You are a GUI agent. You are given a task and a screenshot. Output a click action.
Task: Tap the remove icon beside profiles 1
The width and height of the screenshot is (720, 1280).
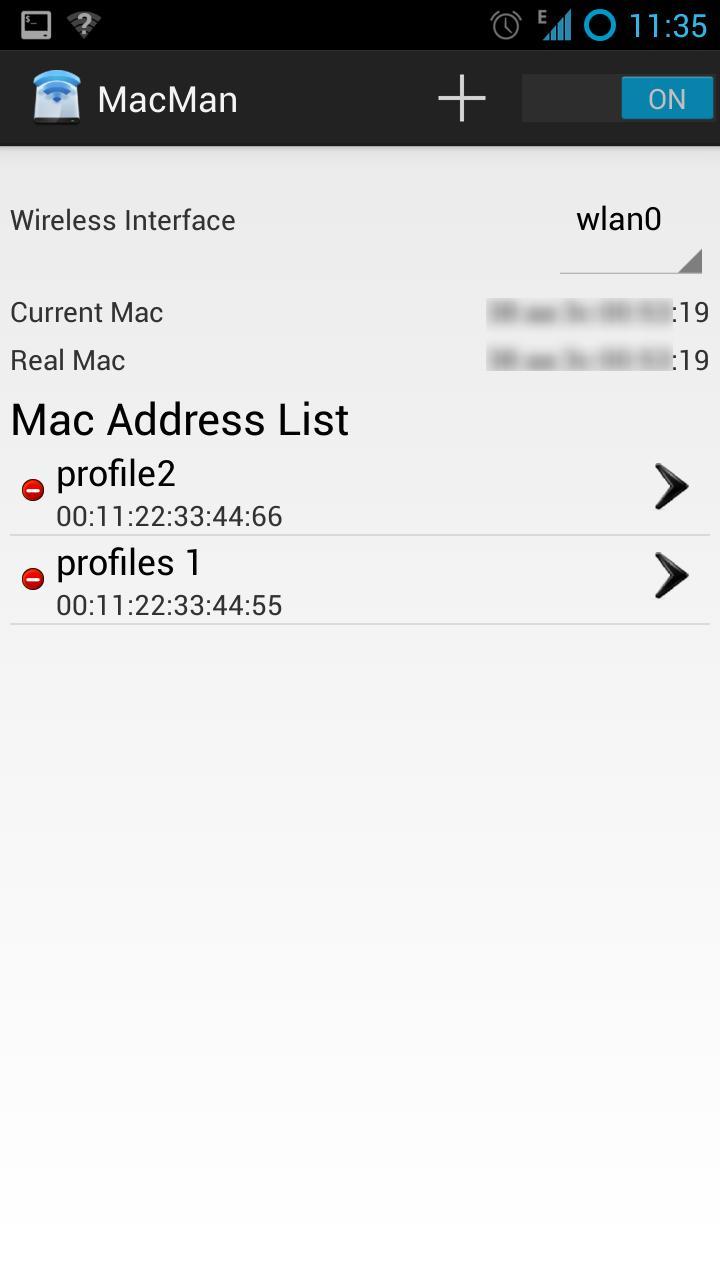click(x=32, y=578)
